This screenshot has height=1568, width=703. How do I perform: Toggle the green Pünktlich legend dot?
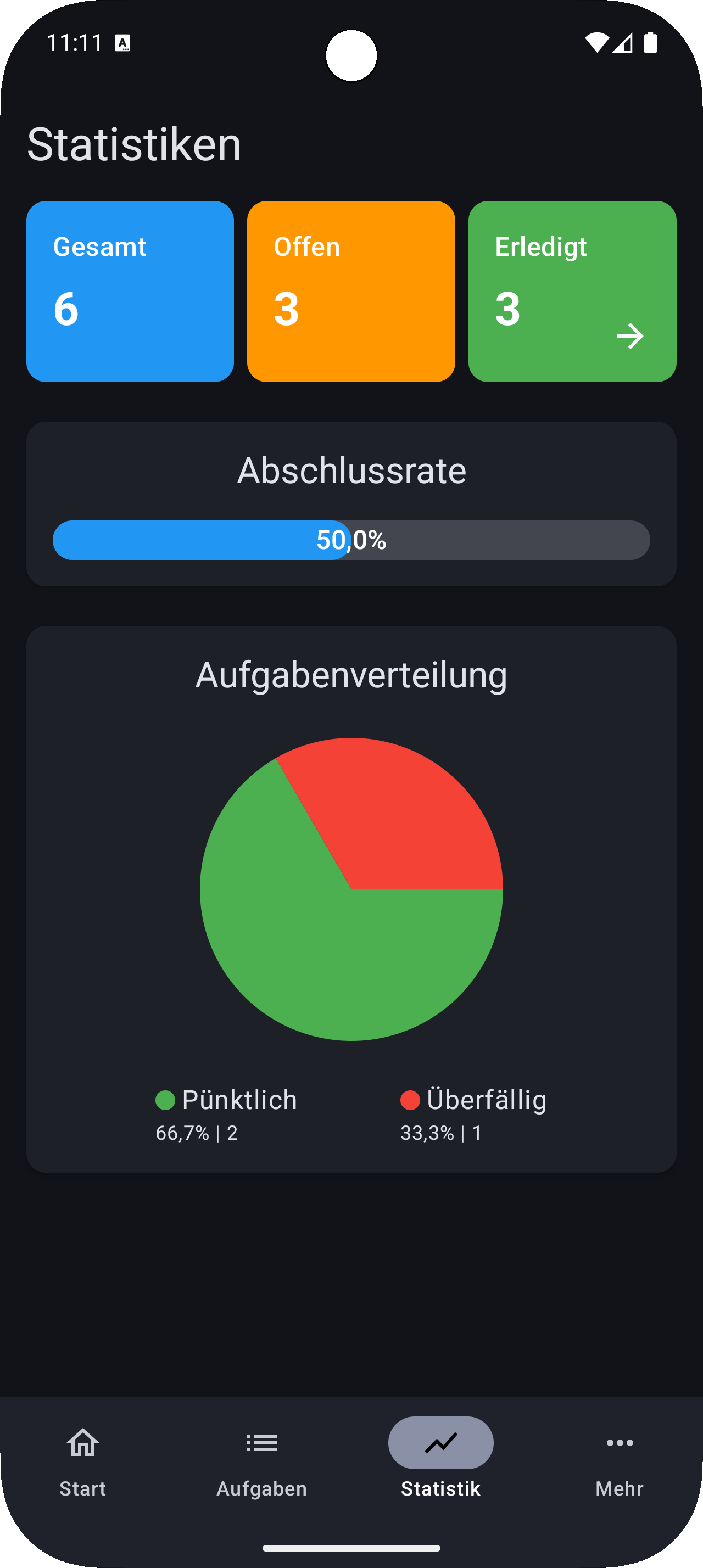click(x=165, y=1100)
